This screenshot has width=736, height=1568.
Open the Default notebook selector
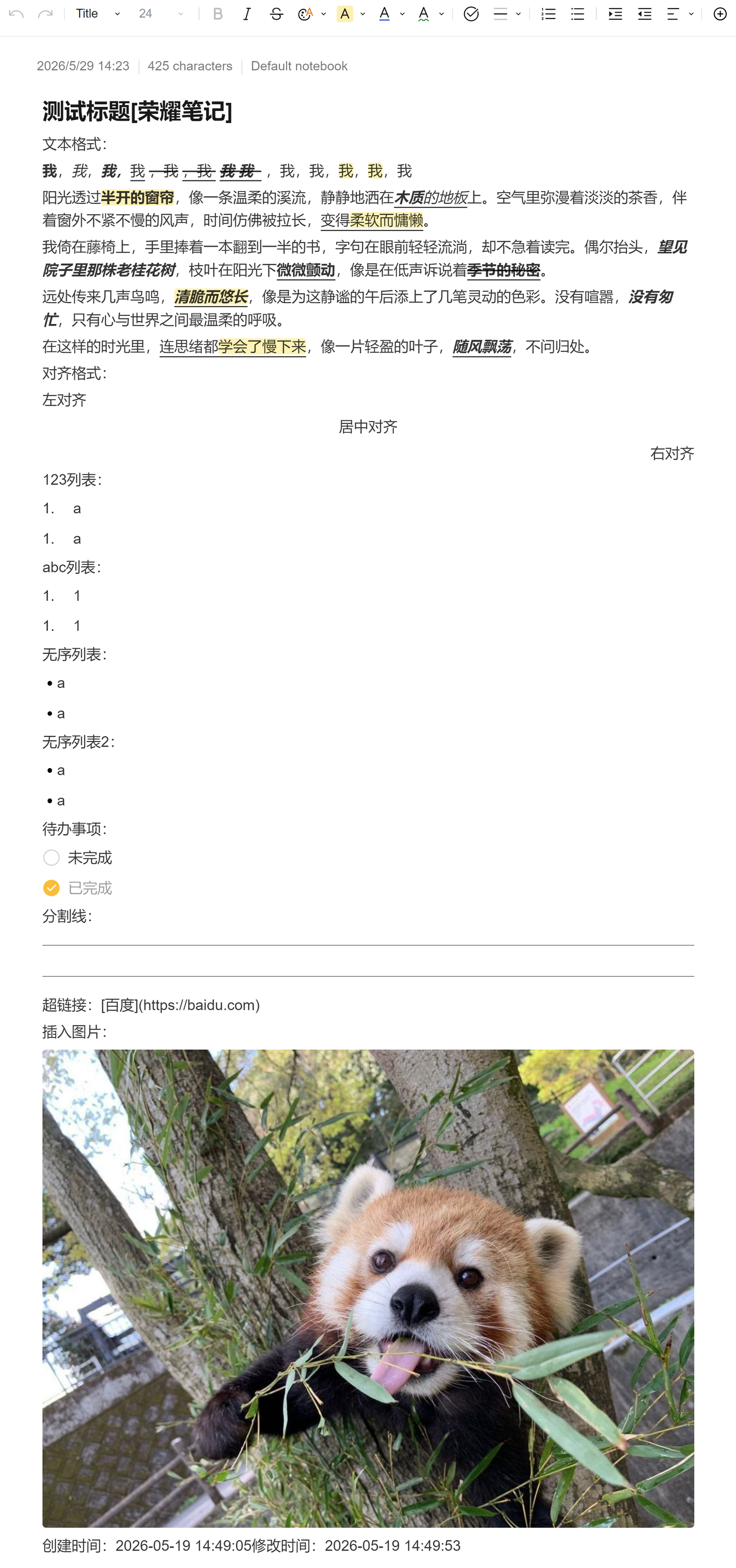(x=299, y=66)
